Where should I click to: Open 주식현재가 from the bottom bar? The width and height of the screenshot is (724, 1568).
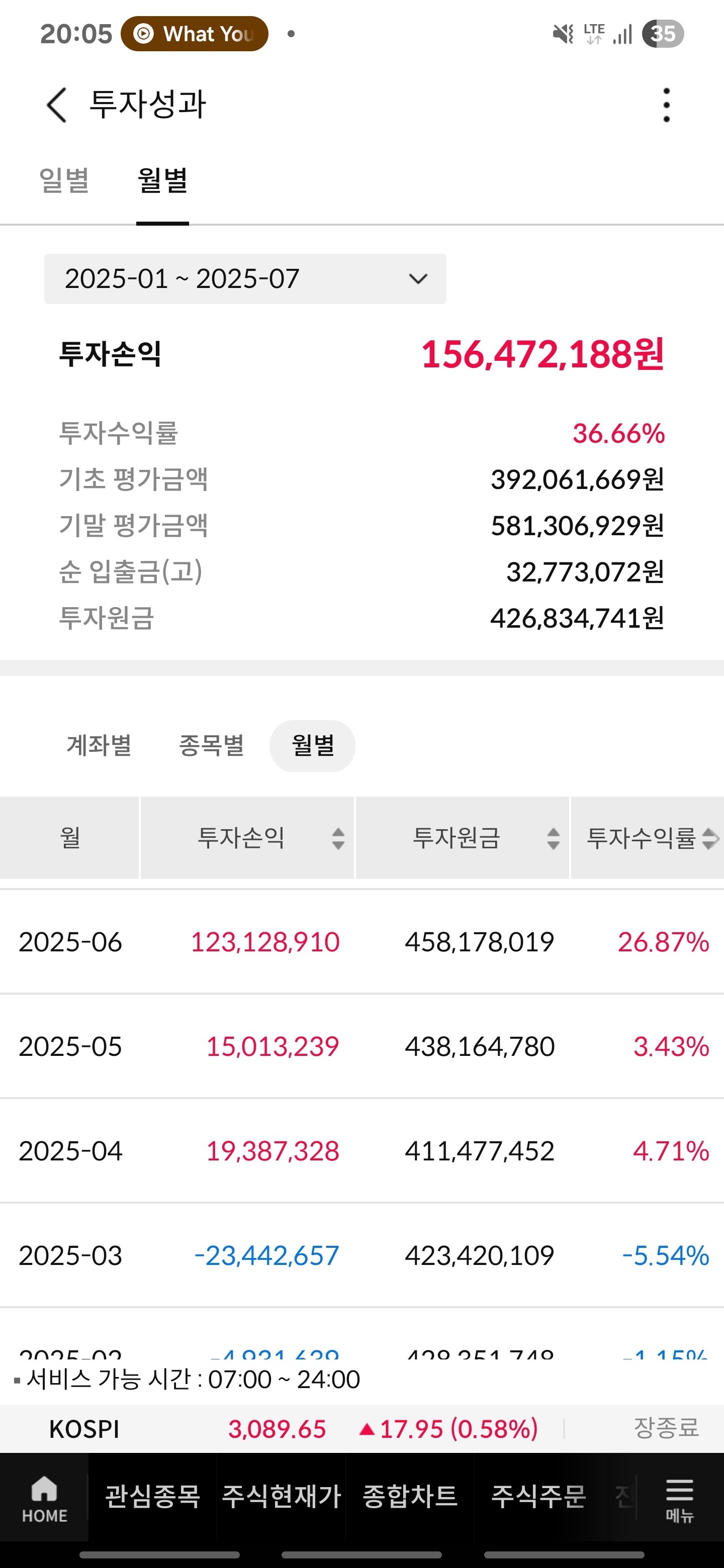(282, 1497)
